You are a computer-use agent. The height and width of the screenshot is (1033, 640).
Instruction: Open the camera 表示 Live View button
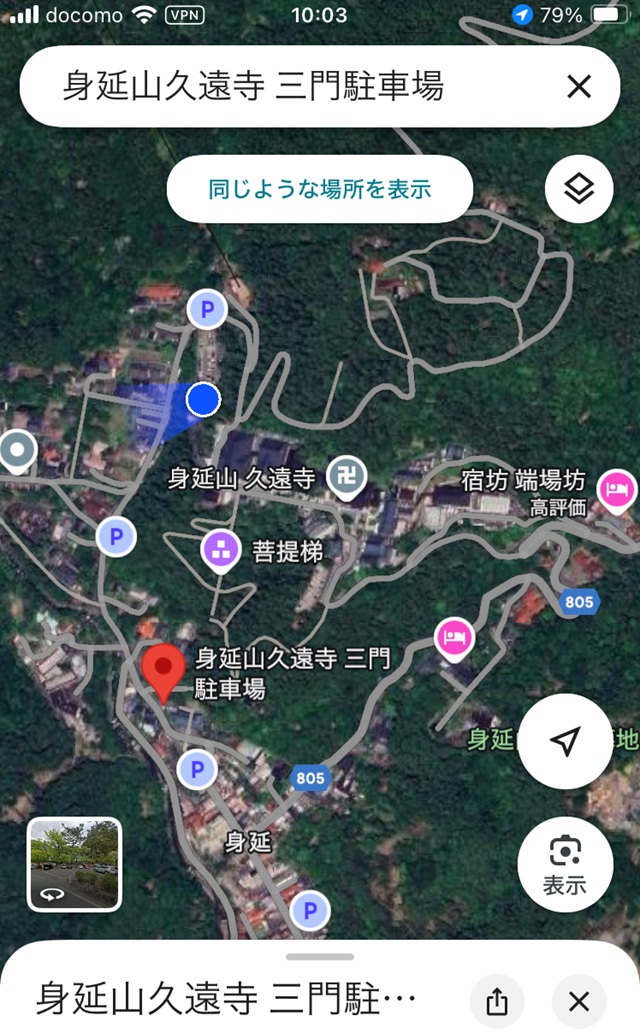565,865
